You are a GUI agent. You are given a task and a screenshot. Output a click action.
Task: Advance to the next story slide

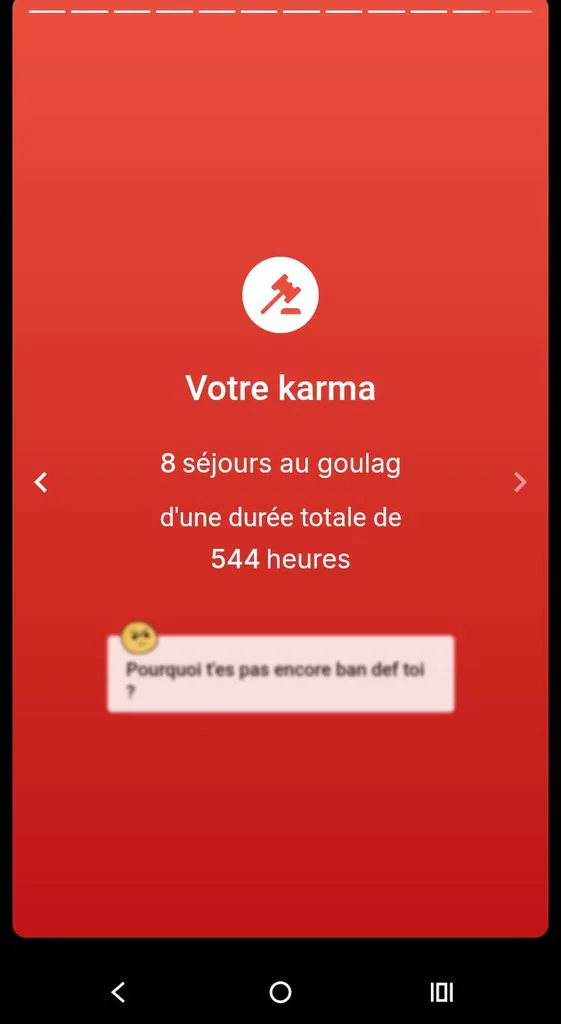tap(520, 483)
